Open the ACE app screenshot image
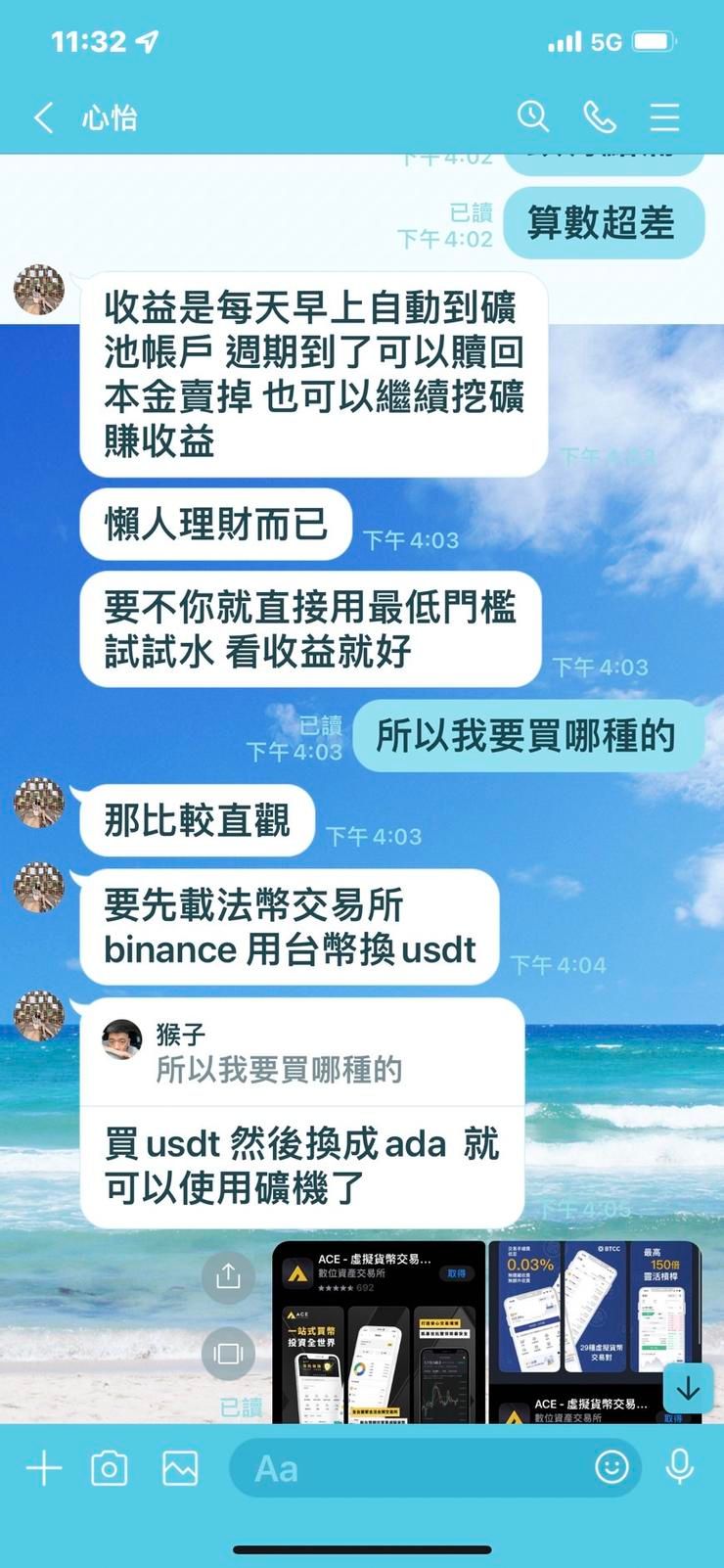Screen dimensions: 724x1568 click(x=379, y=1331)
